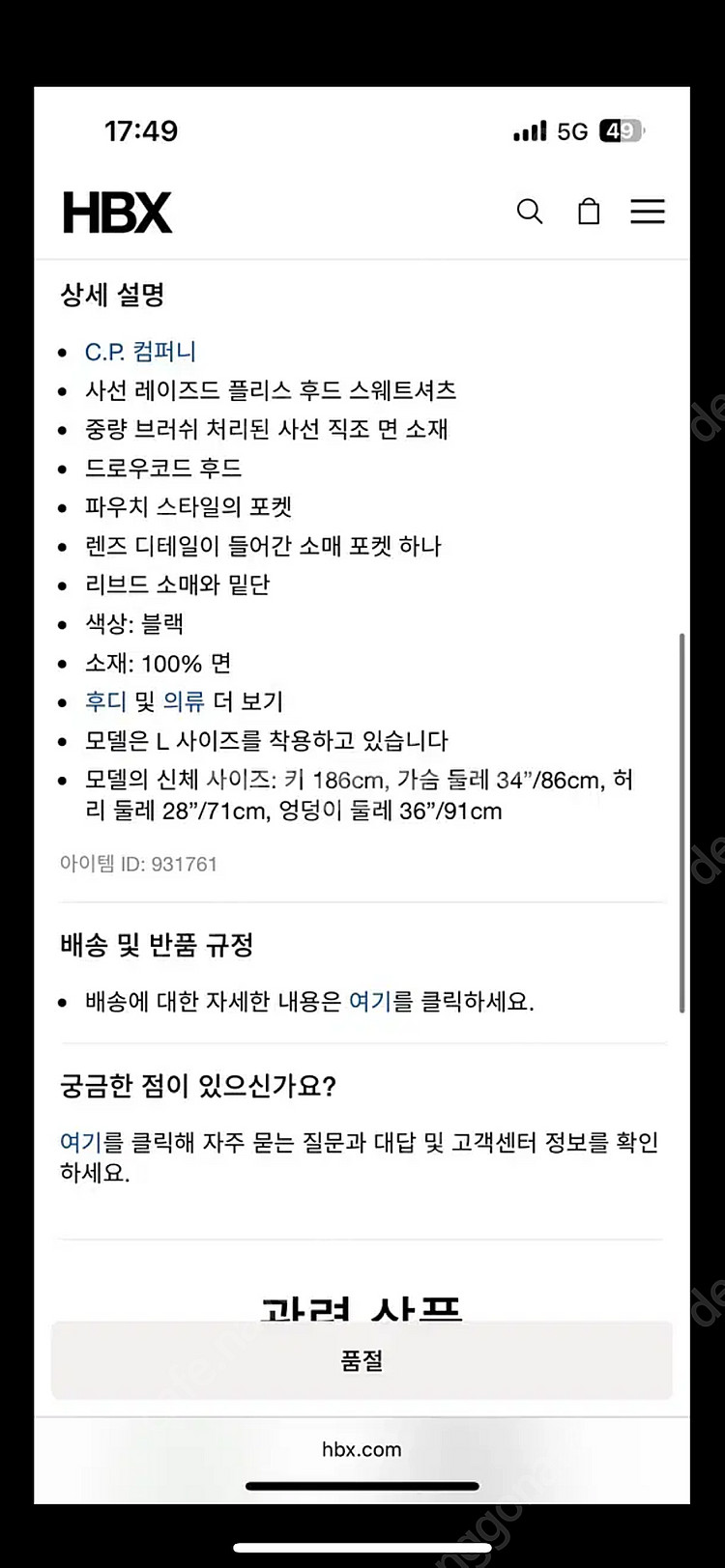Tap the HBX logo to go home

tap(116, 212)
